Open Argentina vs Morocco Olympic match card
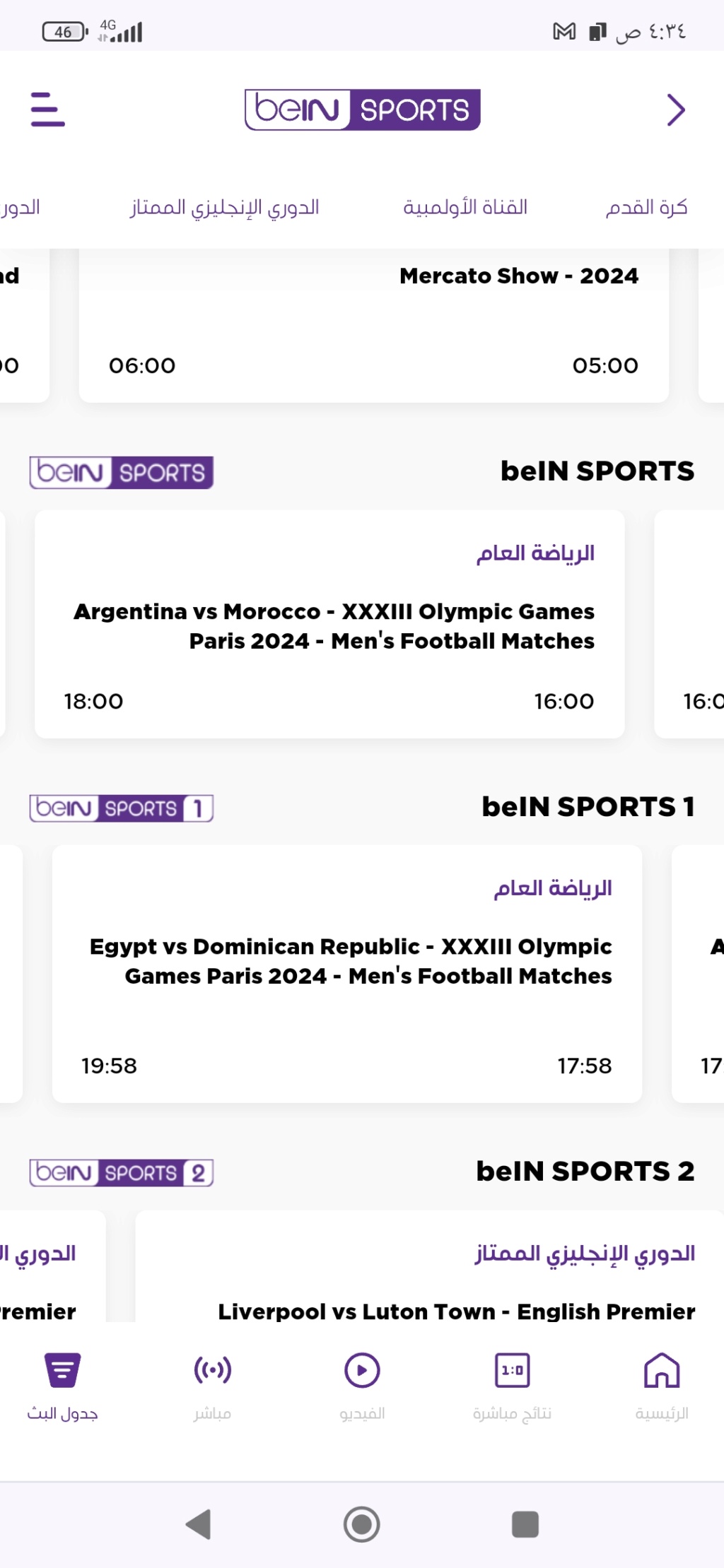This screenshot has width=724, height=1568. click(329, 624)
